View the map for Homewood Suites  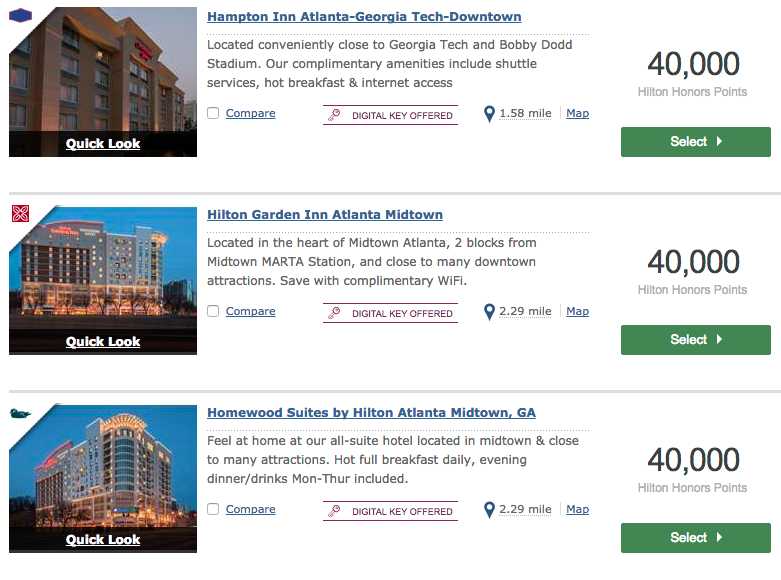[577, 510]
